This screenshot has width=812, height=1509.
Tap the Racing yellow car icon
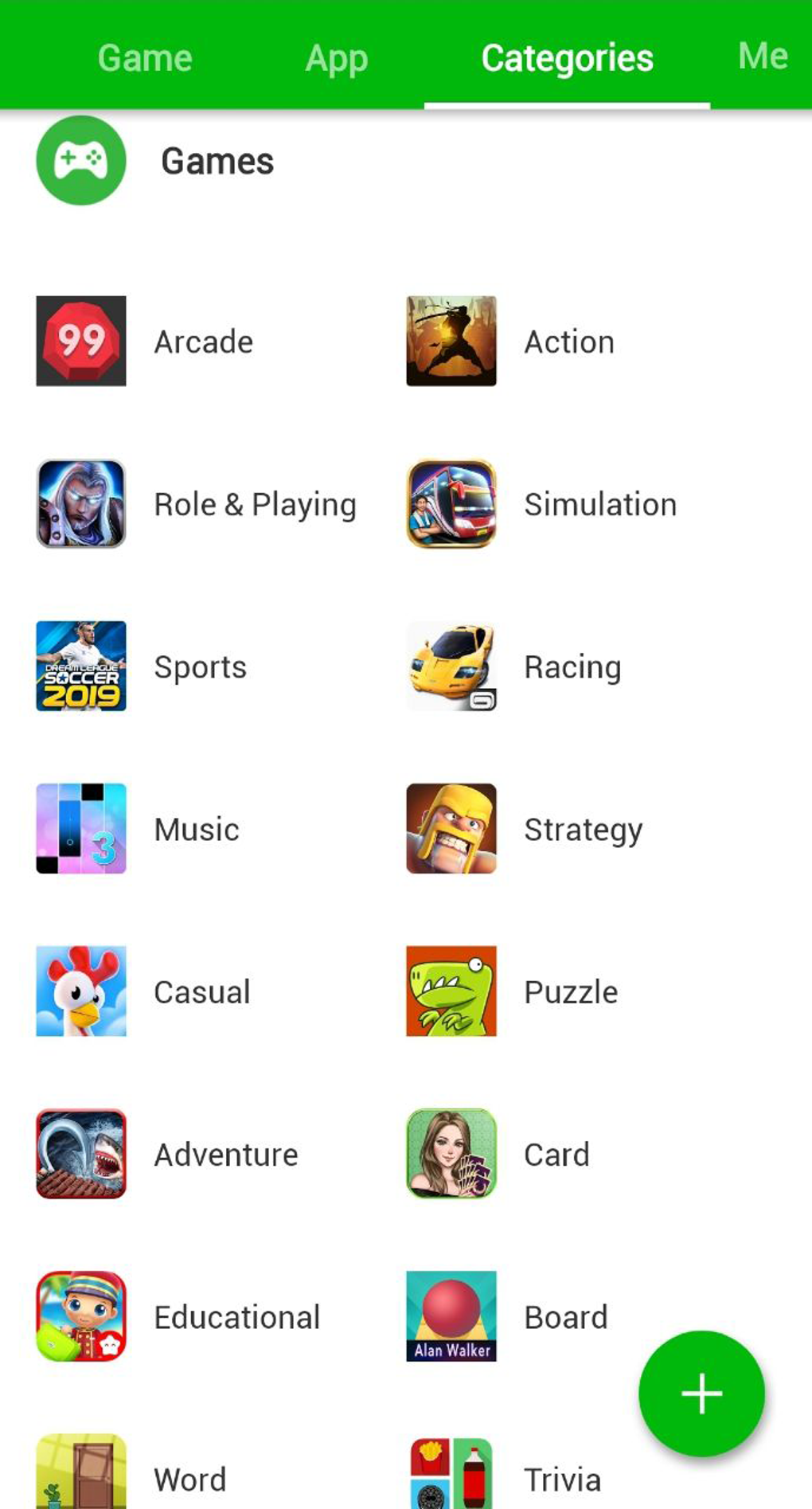point(451,667)
